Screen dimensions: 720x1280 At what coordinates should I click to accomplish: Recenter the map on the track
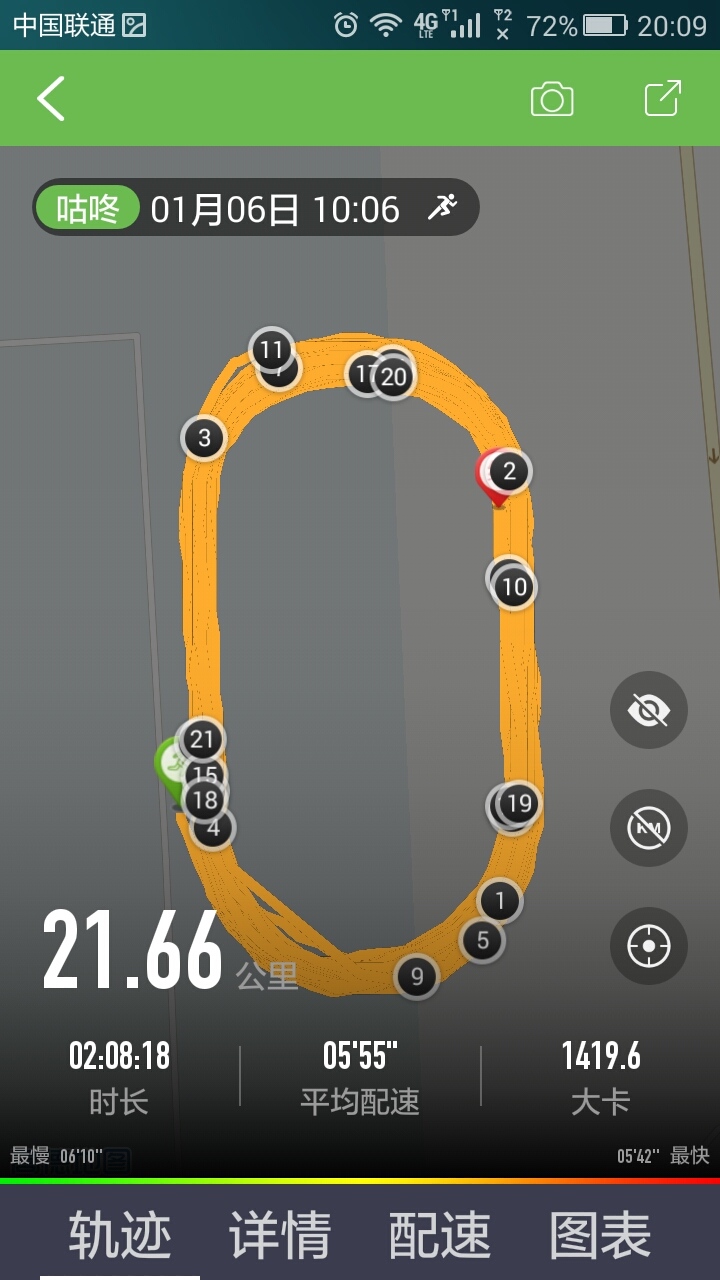pyautogui.click(x=648, y=945)
